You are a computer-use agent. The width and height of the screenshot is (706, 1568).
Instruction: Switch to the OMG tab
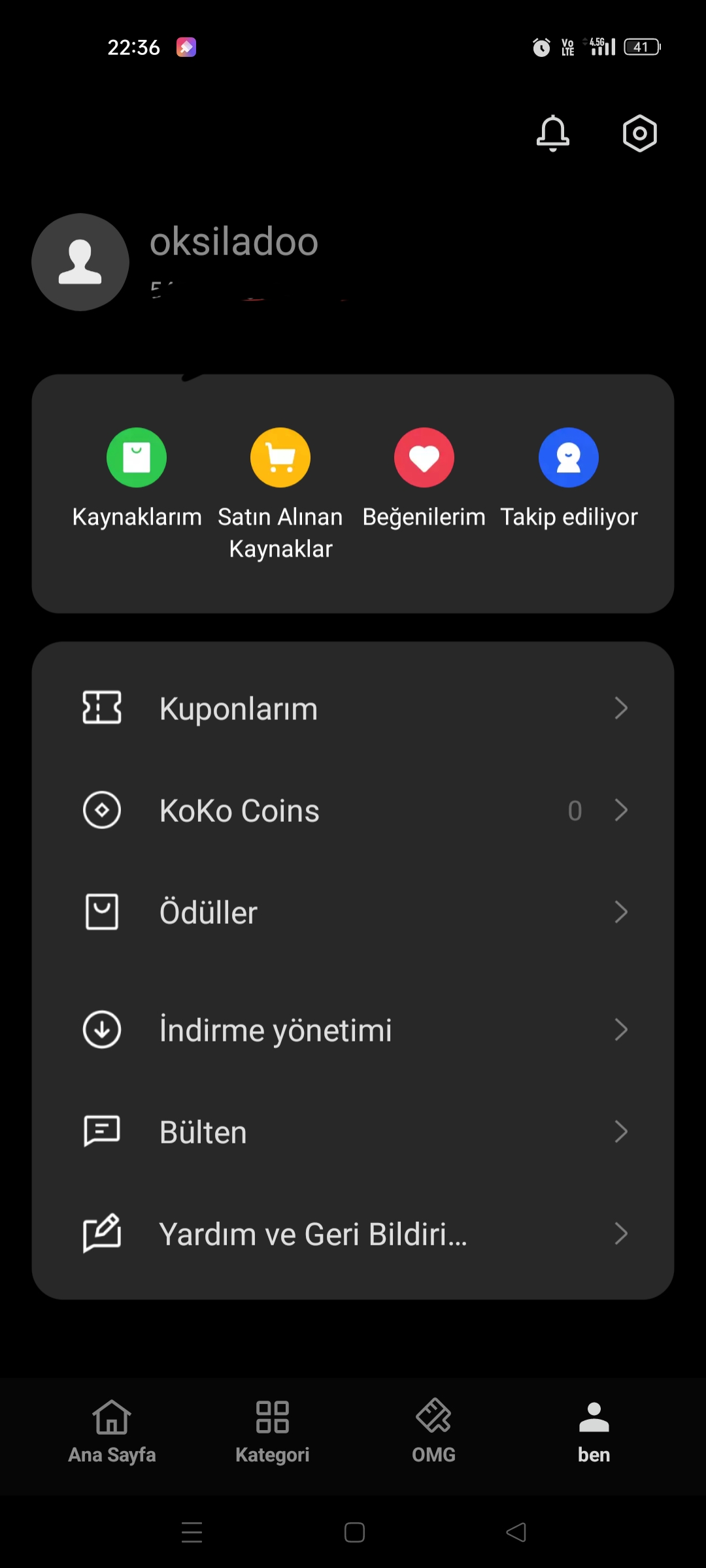click(x=433, y=1431)
